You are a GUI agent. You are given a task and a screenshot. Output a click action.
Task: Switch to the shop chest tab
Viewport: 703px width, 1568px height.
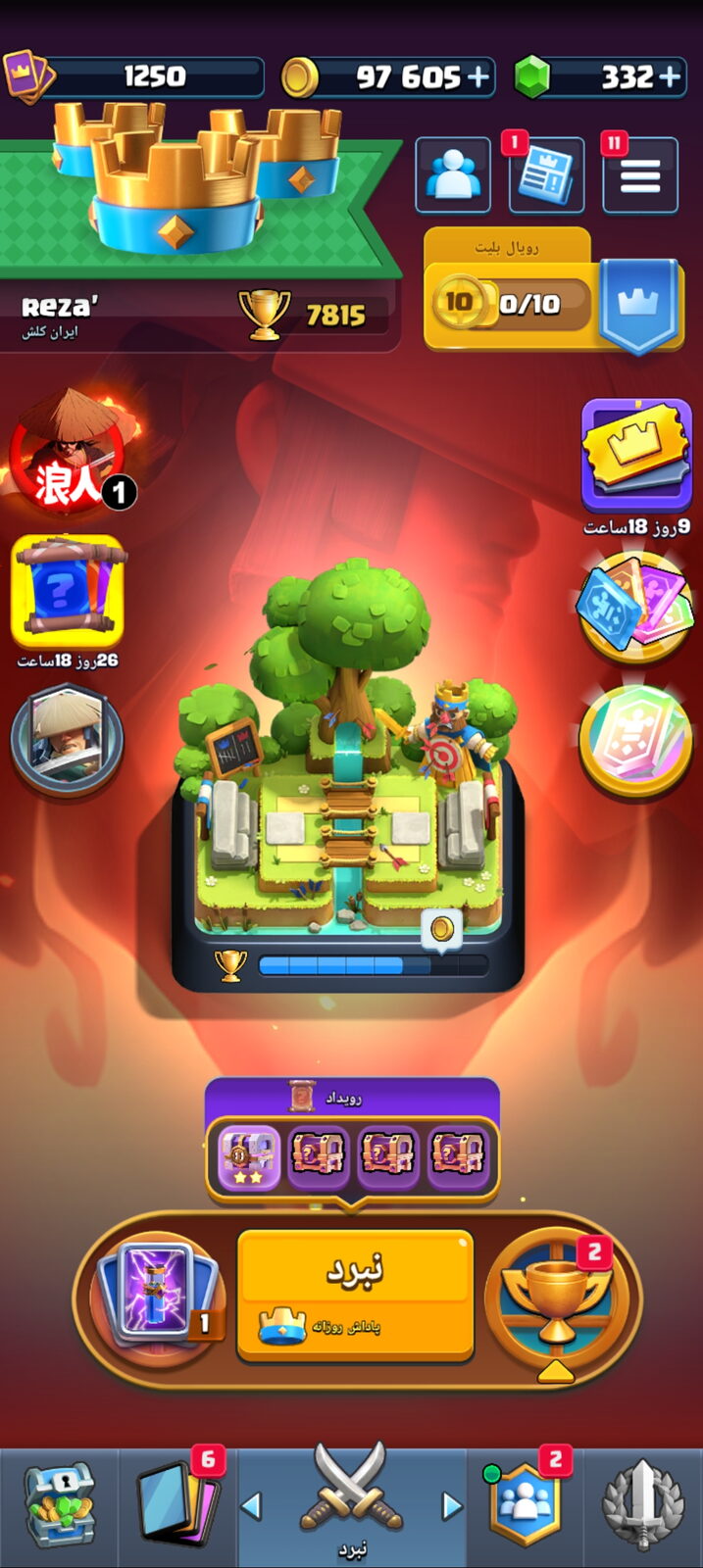(59, 1507)
